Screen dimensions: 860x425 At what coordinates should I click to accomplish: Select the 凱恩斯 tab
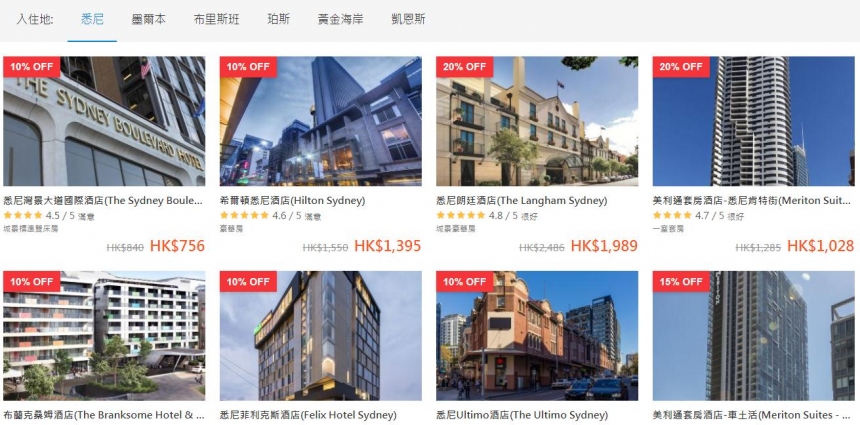pyautogui.click(x=408, y=19)
